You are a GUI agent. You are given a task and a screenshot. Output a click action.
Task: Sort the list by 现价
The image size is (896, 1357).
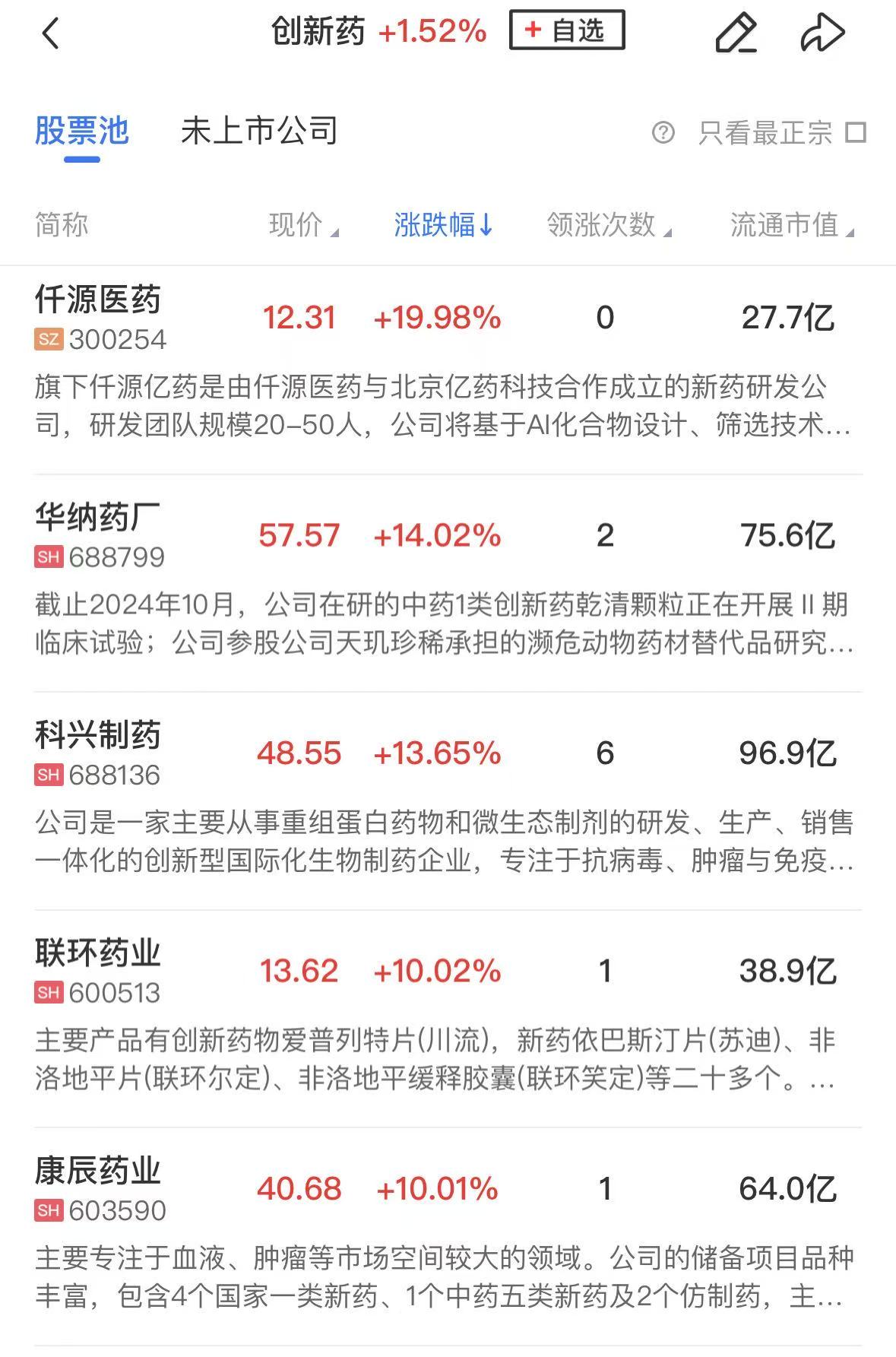(x=302, y=225)
